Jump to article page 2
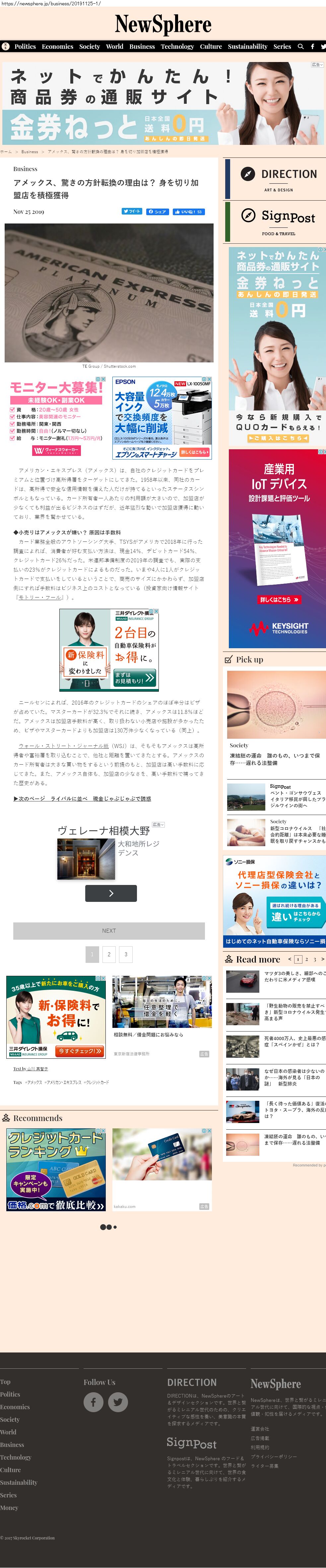Image resolution: width=326 pixels, height=1568 pixels. click(x=109, y=954)
